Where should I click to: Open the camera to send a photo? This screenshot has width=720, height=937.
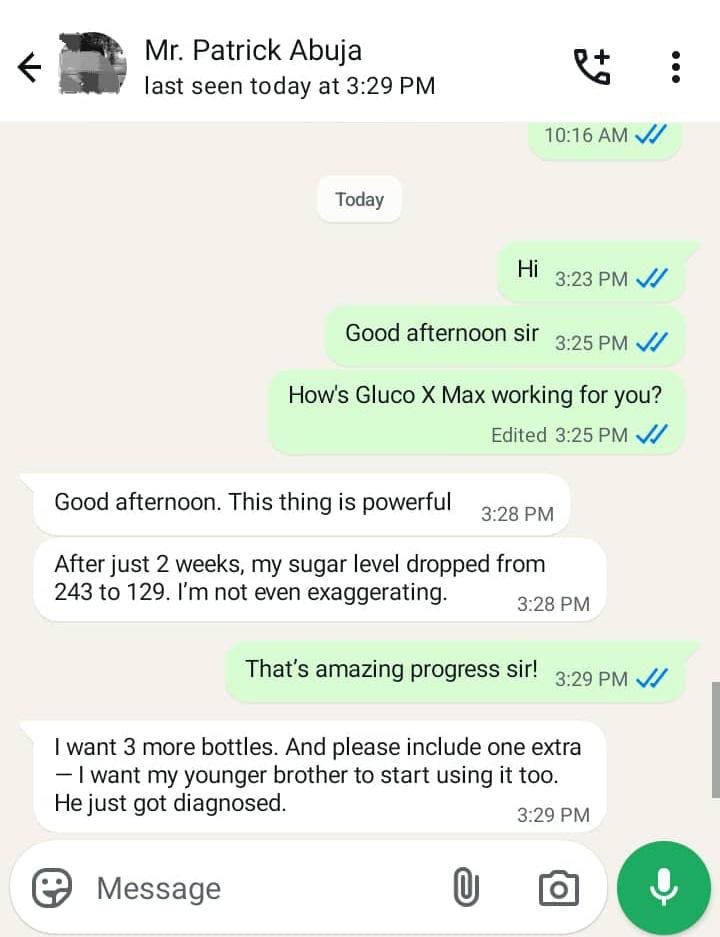(x=558, y=887)
